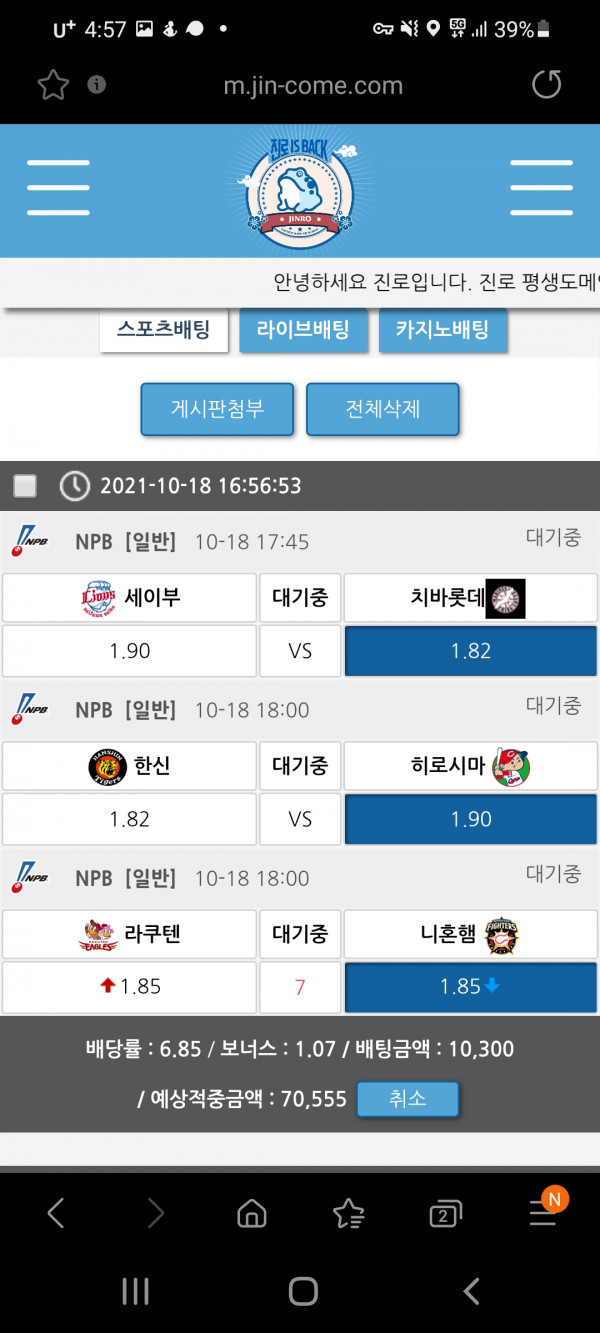This screenshot has height=1333, width=600.
Task: Switch to 라이브배팅 tab
Action: [303, 331]
